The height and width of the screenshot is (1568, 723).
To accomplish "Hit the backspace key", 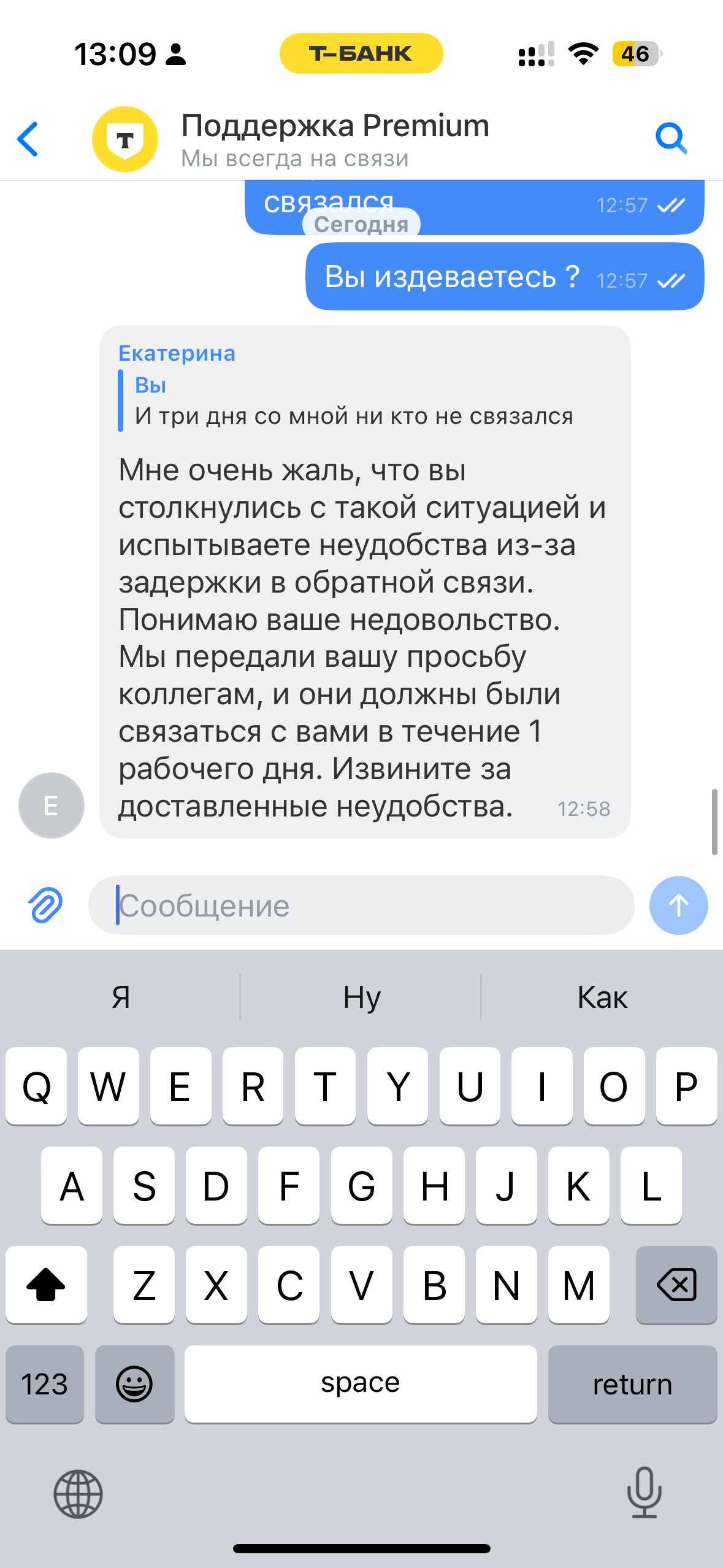I will [676, 1285].
